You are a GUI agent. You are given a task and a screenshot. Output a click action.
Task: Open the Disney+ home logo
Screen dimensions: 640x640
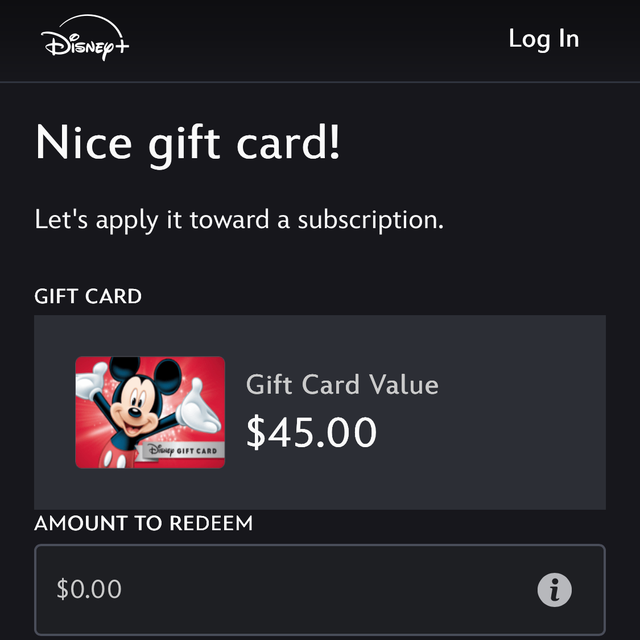point(85,38)
